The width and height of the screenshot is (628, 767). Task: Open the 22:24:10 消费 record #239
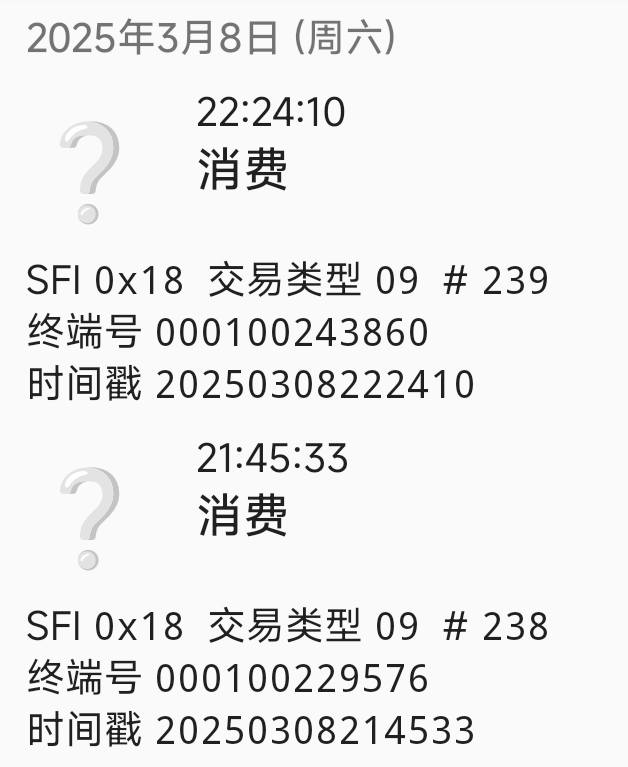click(243, 169)
